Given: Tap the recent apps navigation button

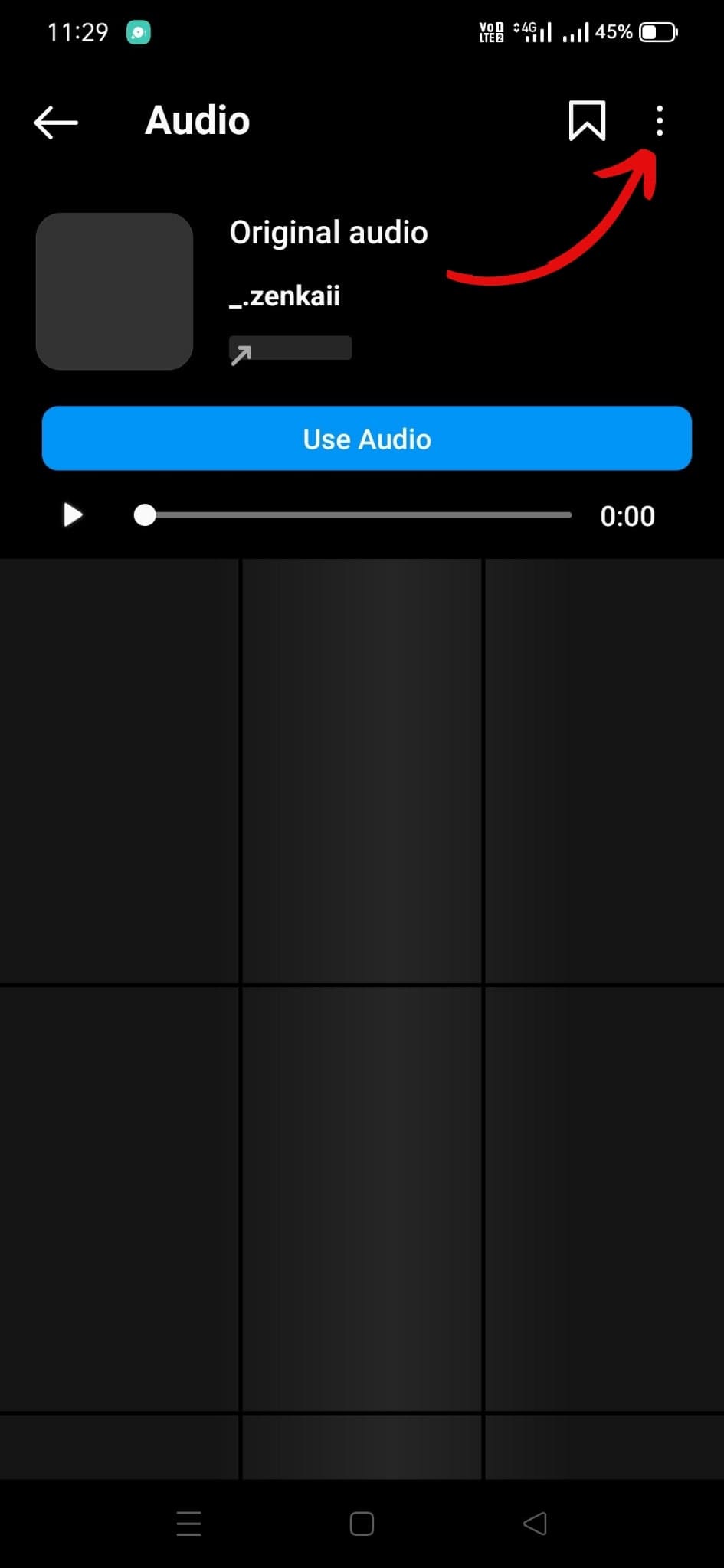Looking at the screenshot, I should [x=188, y=1524].
